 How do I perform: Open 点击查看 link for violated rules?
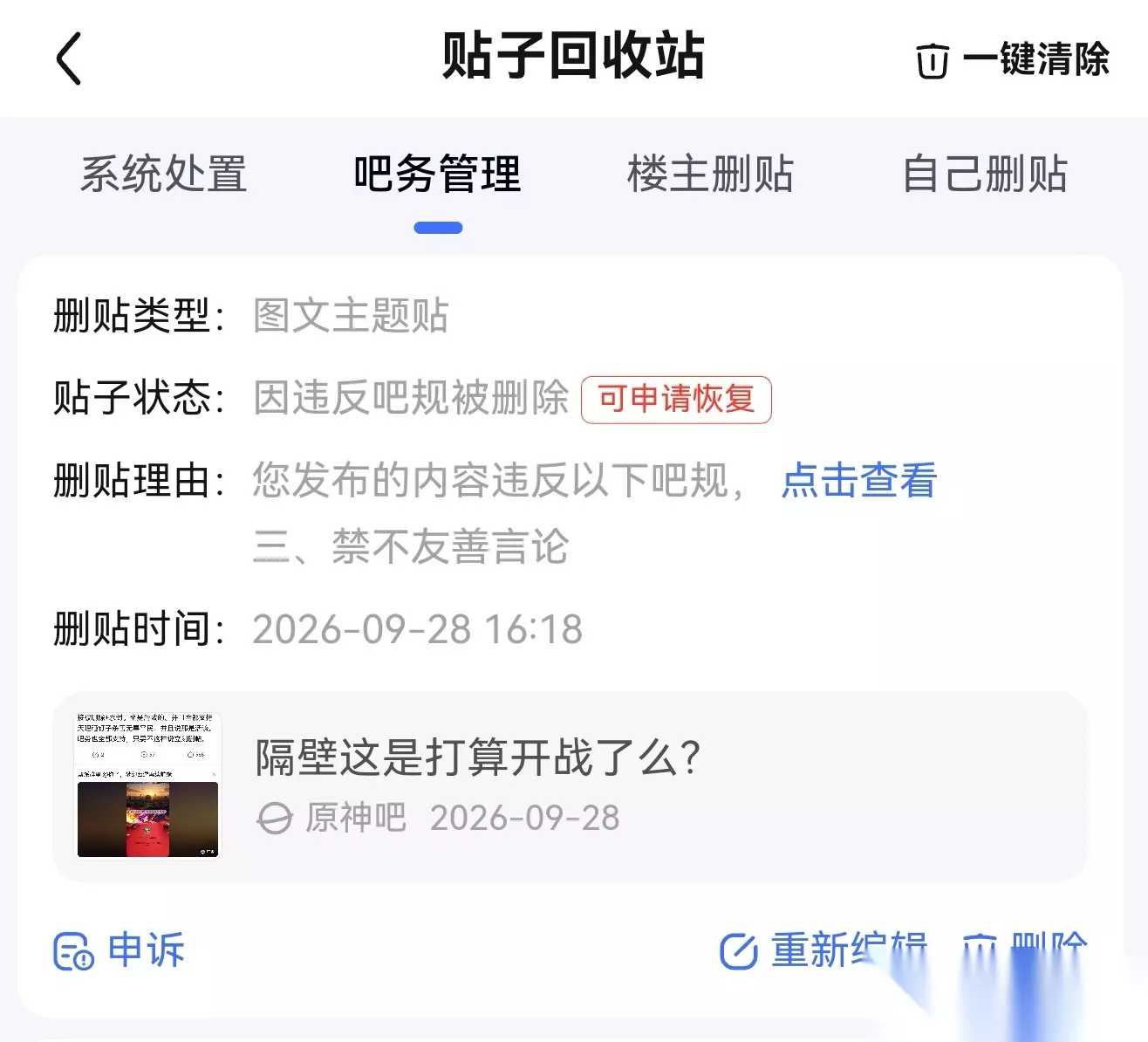tap(858, 481)
